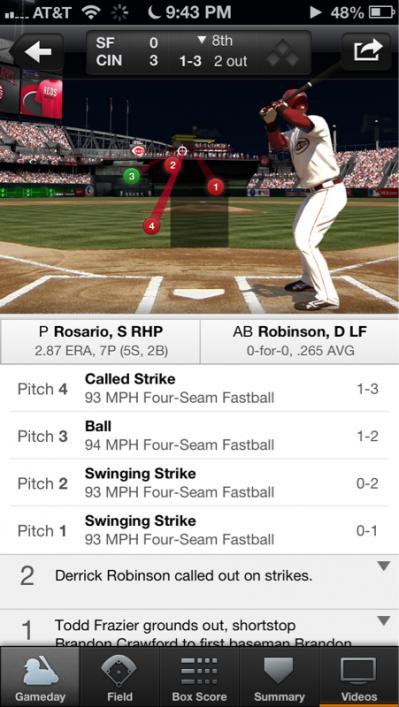Share this at-bat
This screenshot has height=707, width=399.
pyautogui.click(x=366, y=51)
